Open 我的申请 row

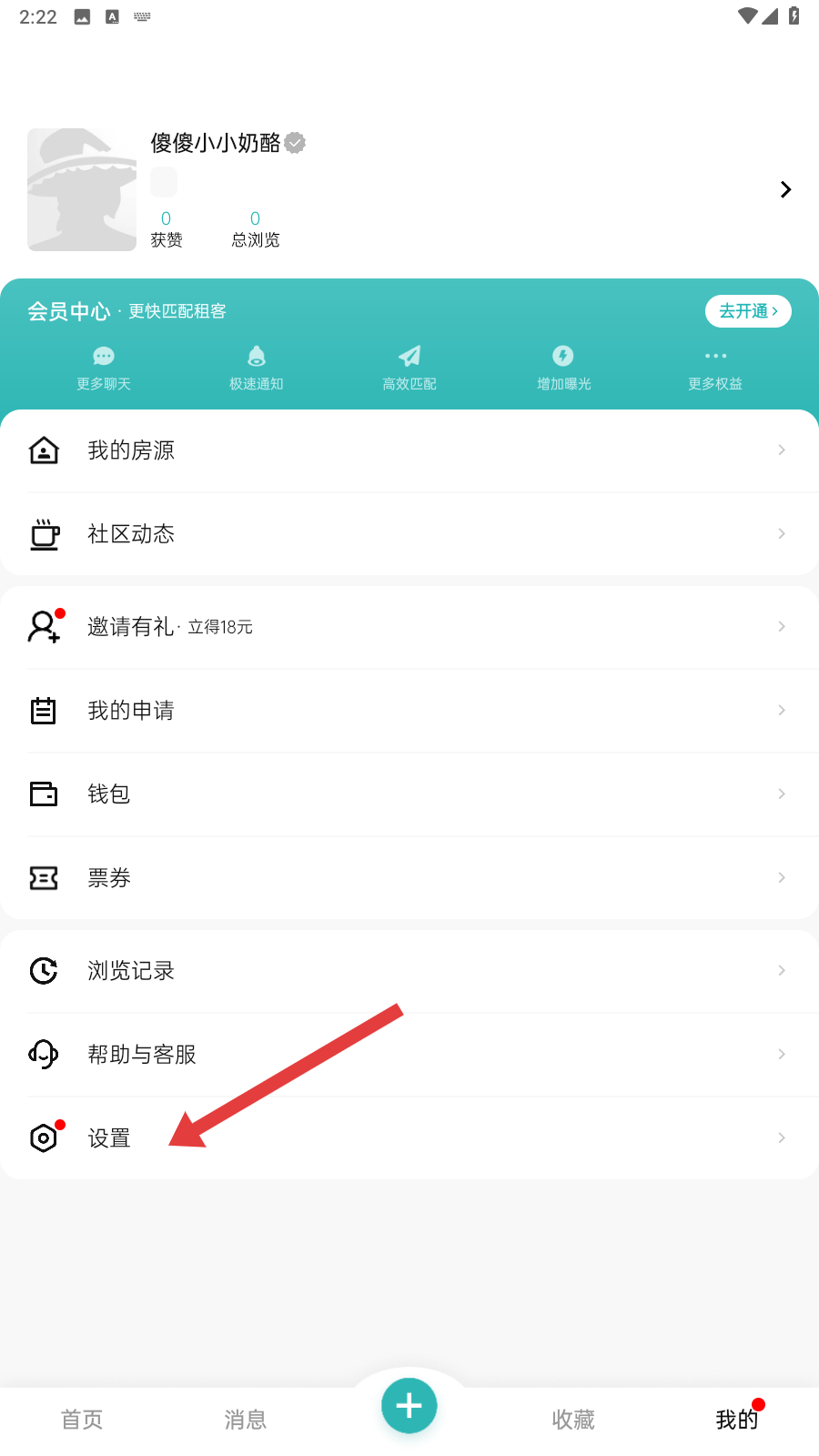click(x=409, y=711)
